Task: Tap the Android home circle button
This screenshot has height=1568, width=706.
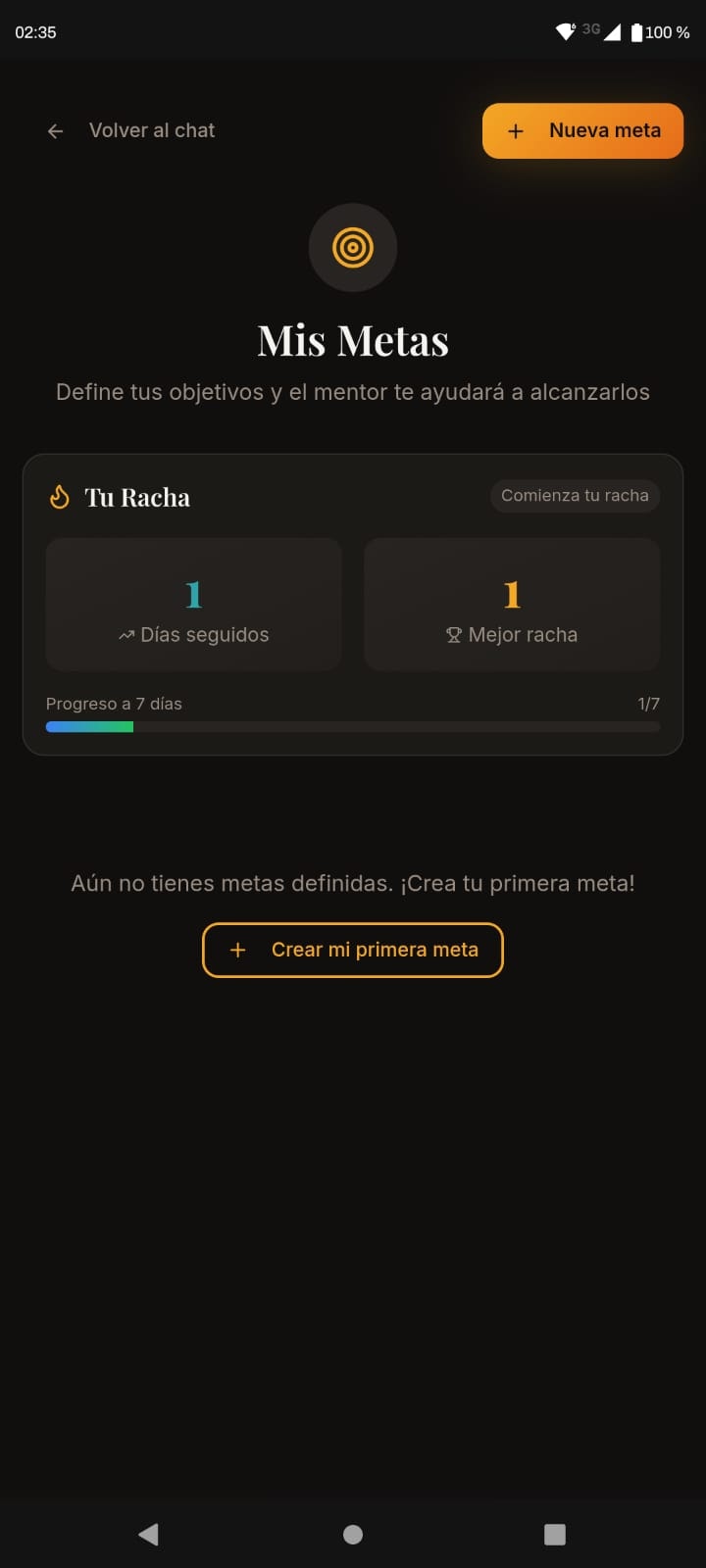Action: click(x=352, y=1534)
